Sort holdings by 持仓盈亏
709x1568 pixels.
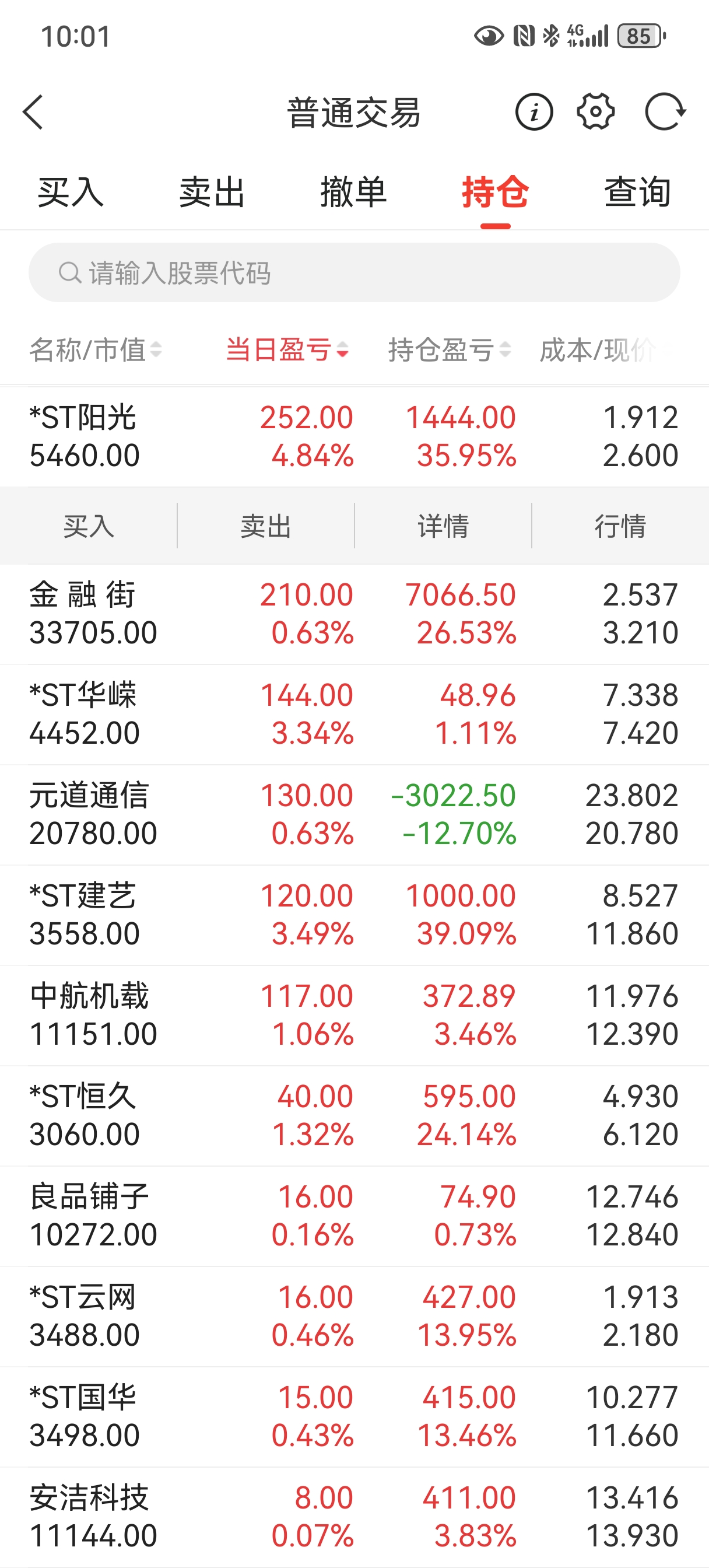(449, 350)
